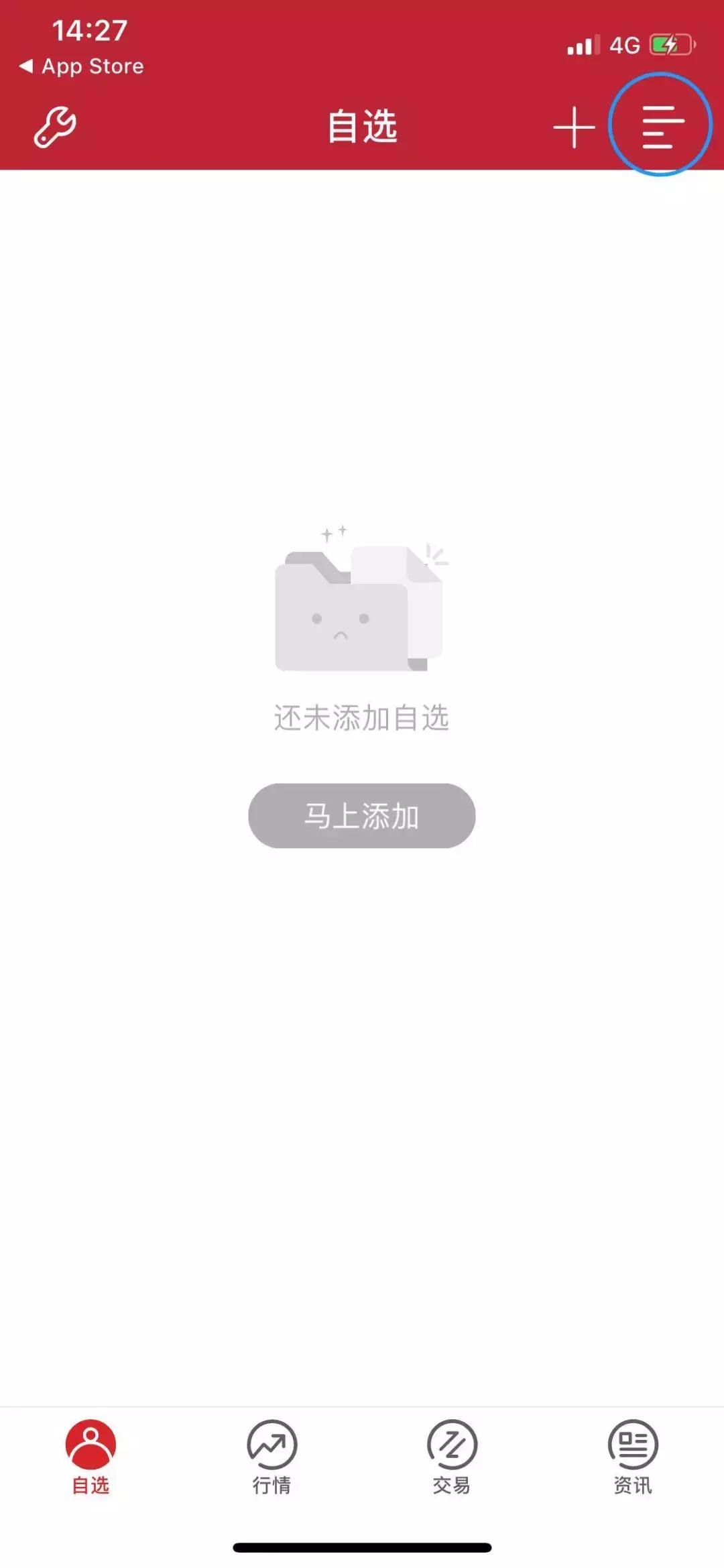Tap the plus icon to add stocks
Viewport: 724px width, 1568px height.
click(573, 127)
